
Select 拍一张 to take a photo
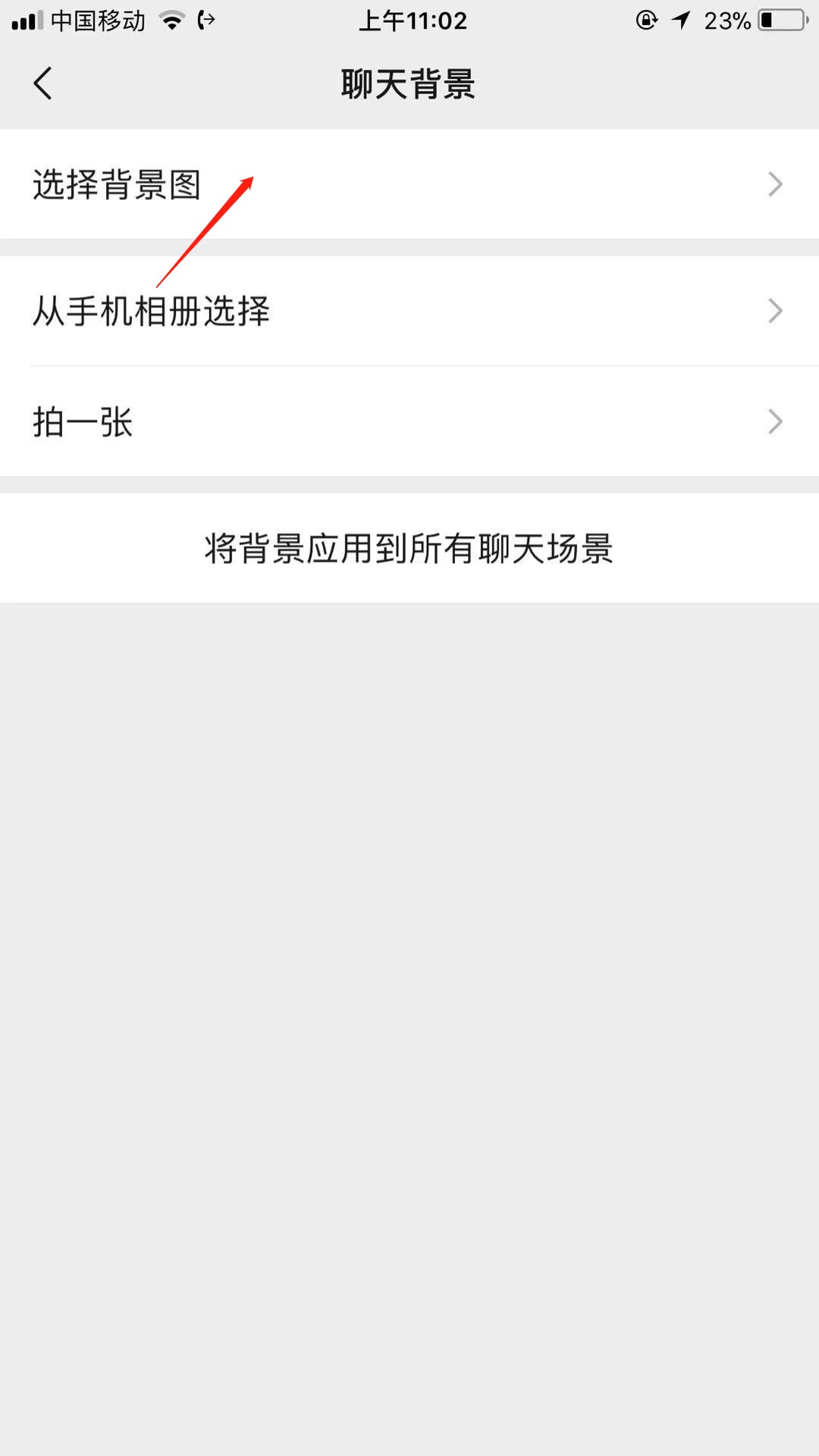pyautogui.click(x=409, y=422)
